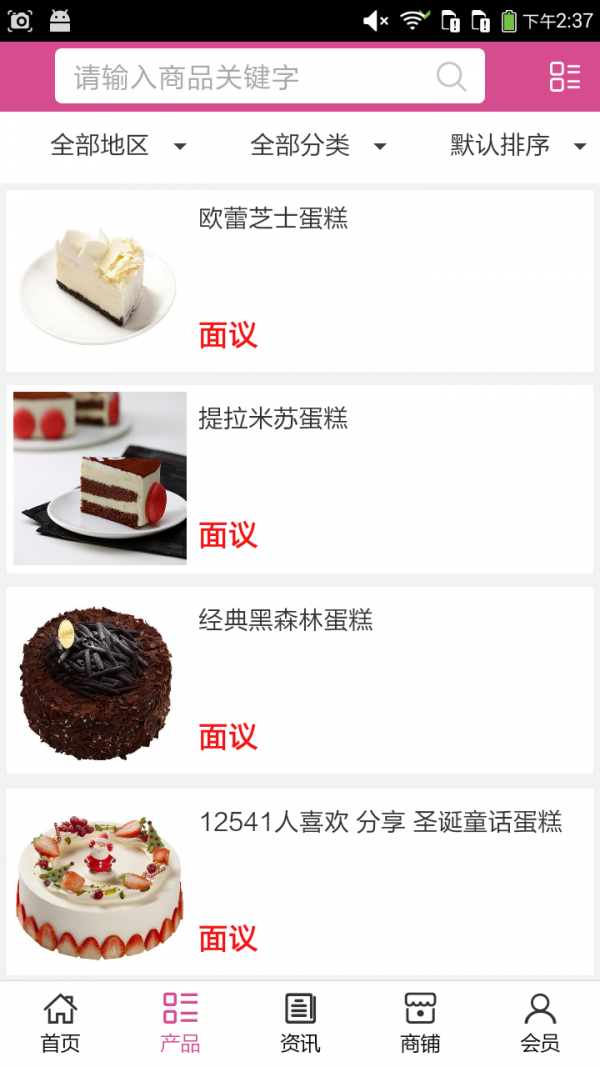Viewport: 600px width, 1067px height.
Task: Expand the 全部分类 category dropdown
Action: (318, 146)
